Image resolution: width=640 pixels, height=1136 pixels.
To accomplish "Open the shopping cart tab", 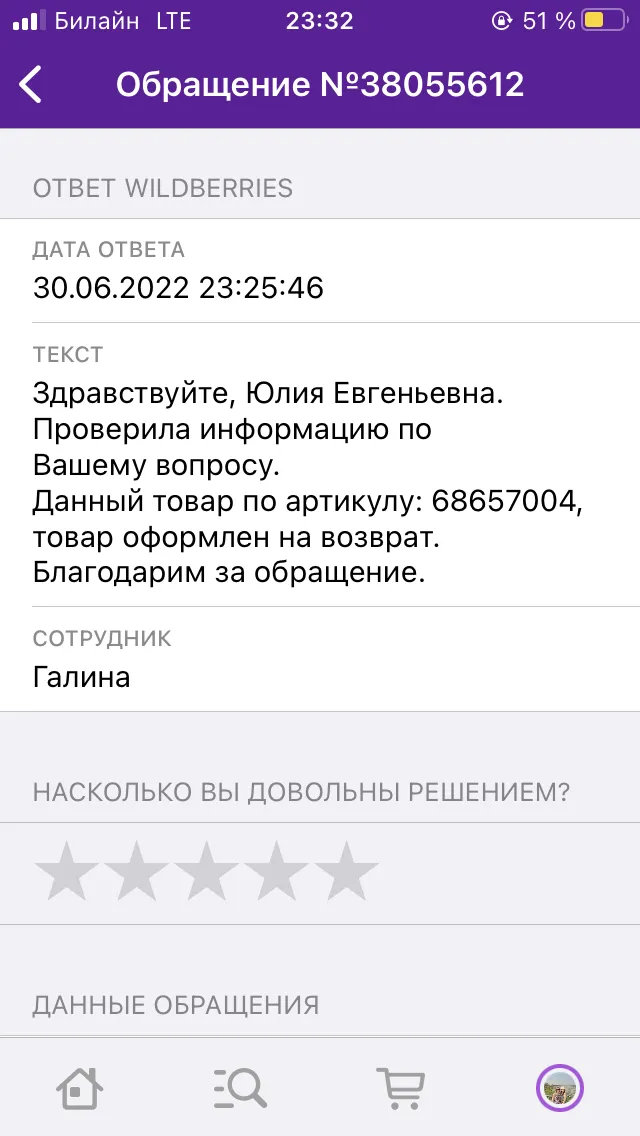I will tap(400, 1087).
